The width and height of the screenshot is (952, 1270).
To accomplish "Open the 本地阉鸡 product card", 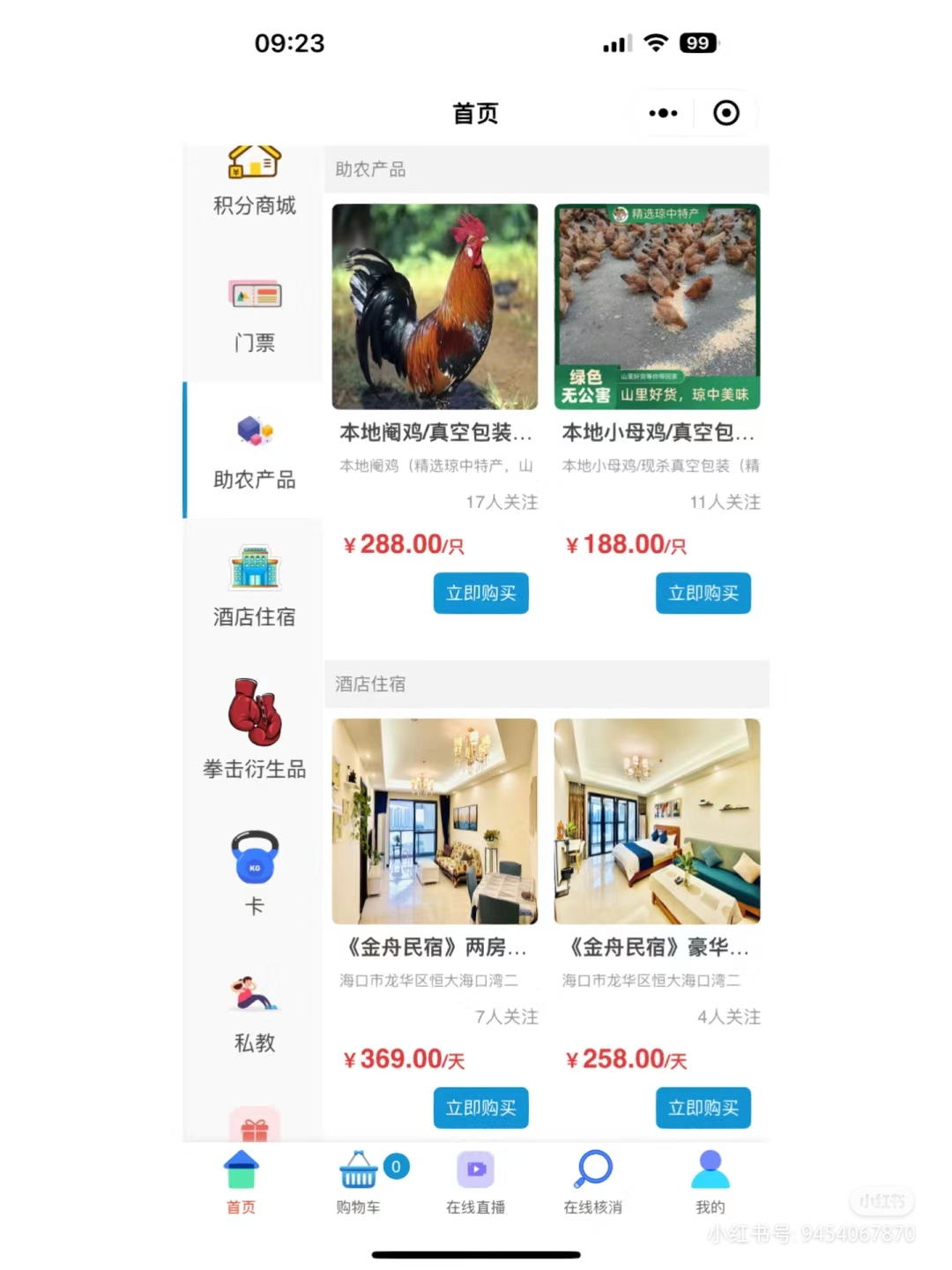I will [x=435, y=307].
